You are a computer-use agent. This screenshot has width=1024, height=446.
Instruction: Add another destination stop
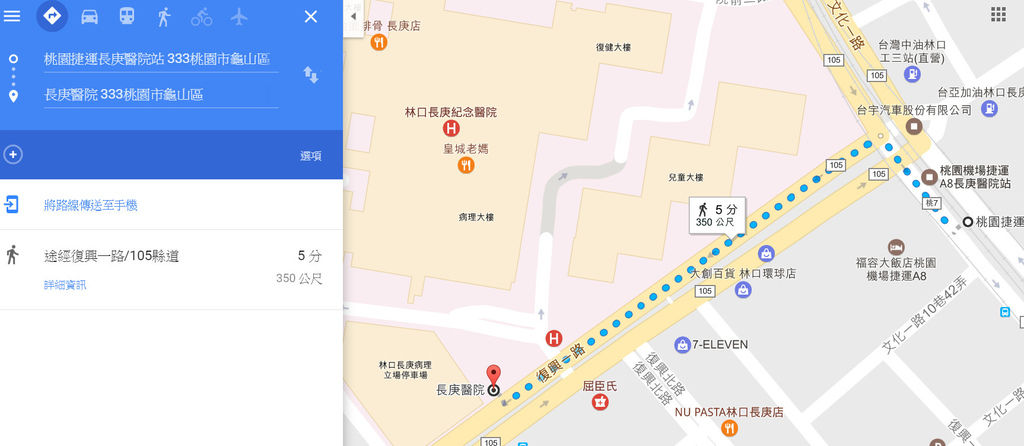[13, 155]
